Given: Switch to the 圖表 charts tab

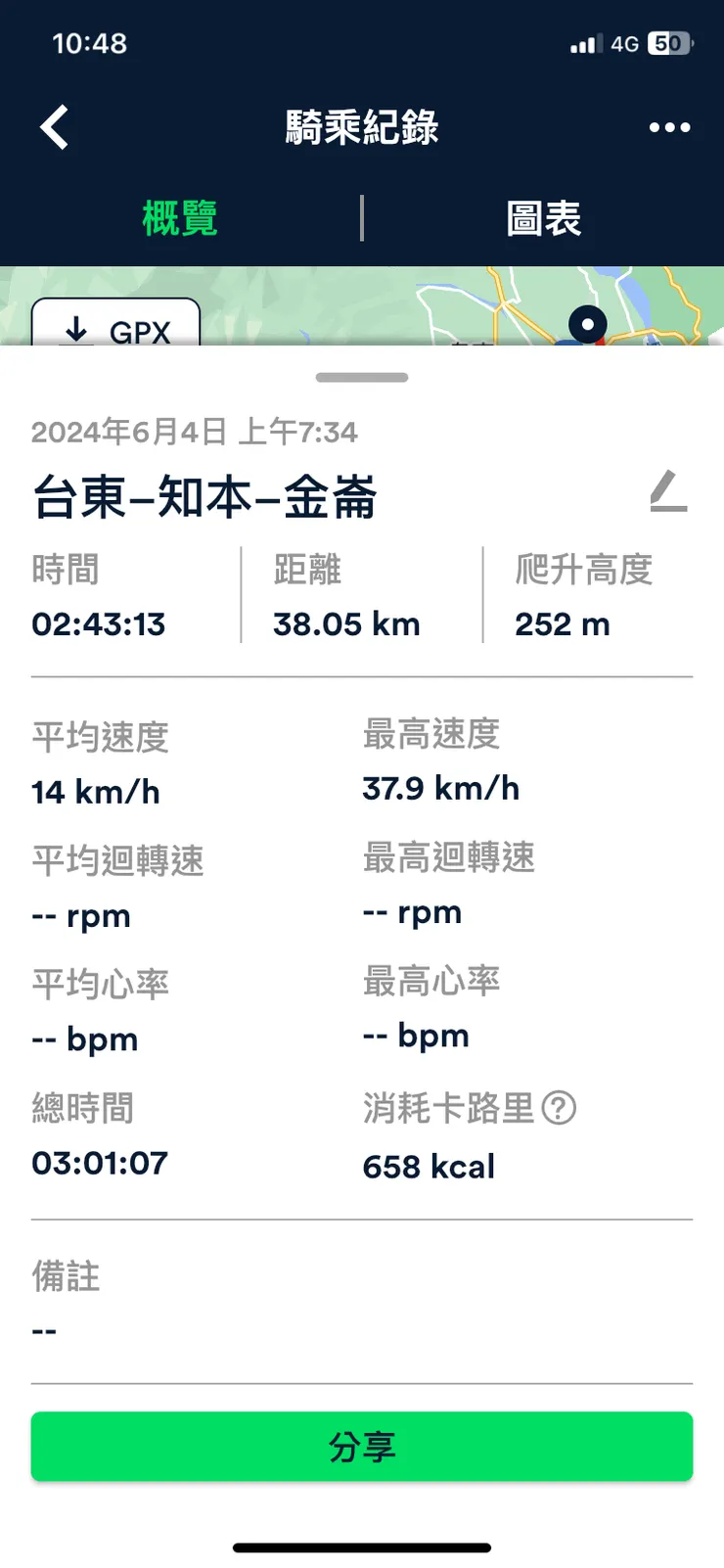Looking at the screenshot, I should pos(544,217).
